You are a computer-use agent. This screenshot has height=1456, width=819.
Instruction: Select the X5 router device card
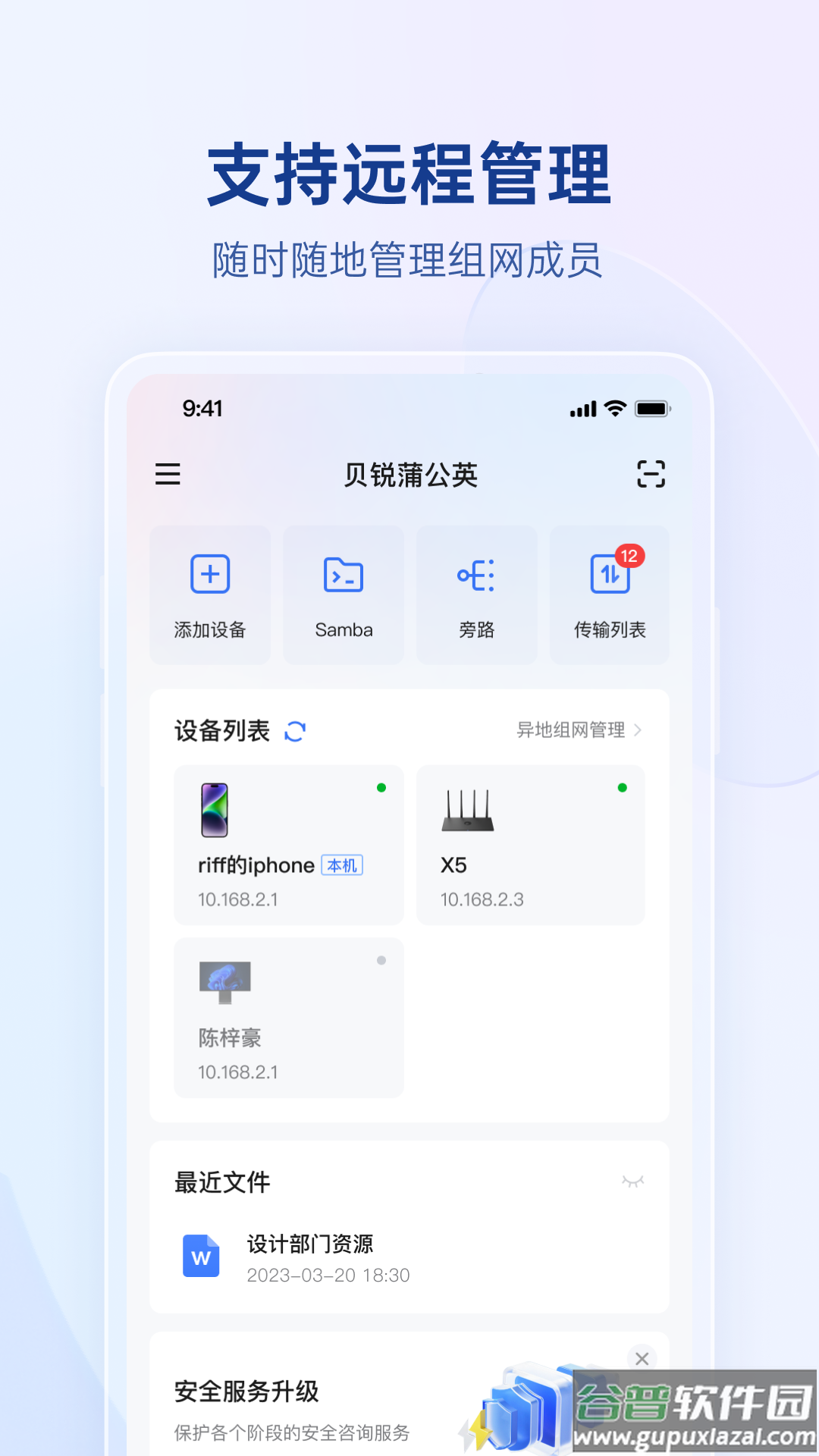(x=530, y=845)
